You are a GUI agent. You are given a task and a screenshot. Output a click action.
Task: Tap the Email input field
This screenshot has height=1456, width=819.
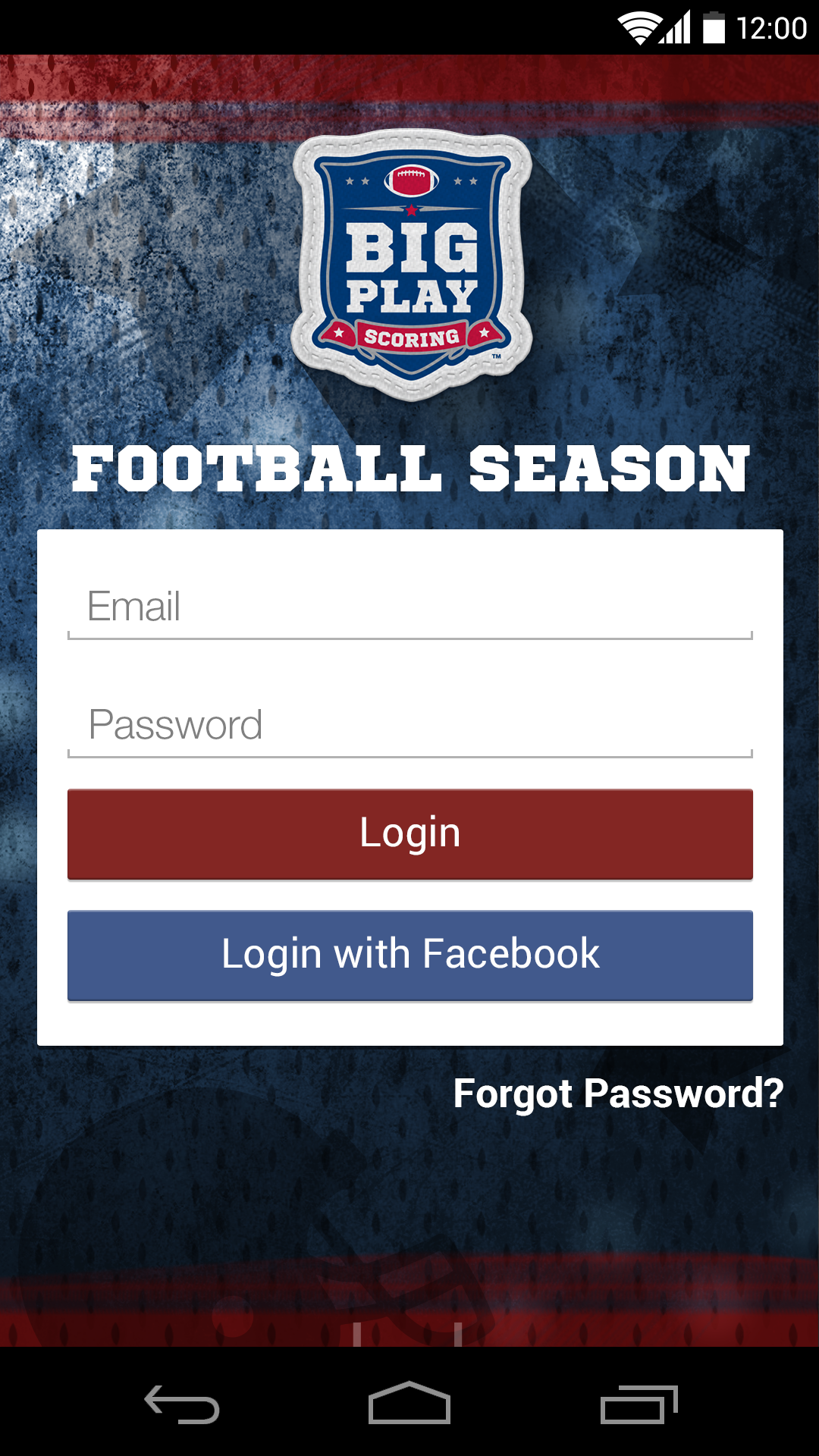pos(409,607)
